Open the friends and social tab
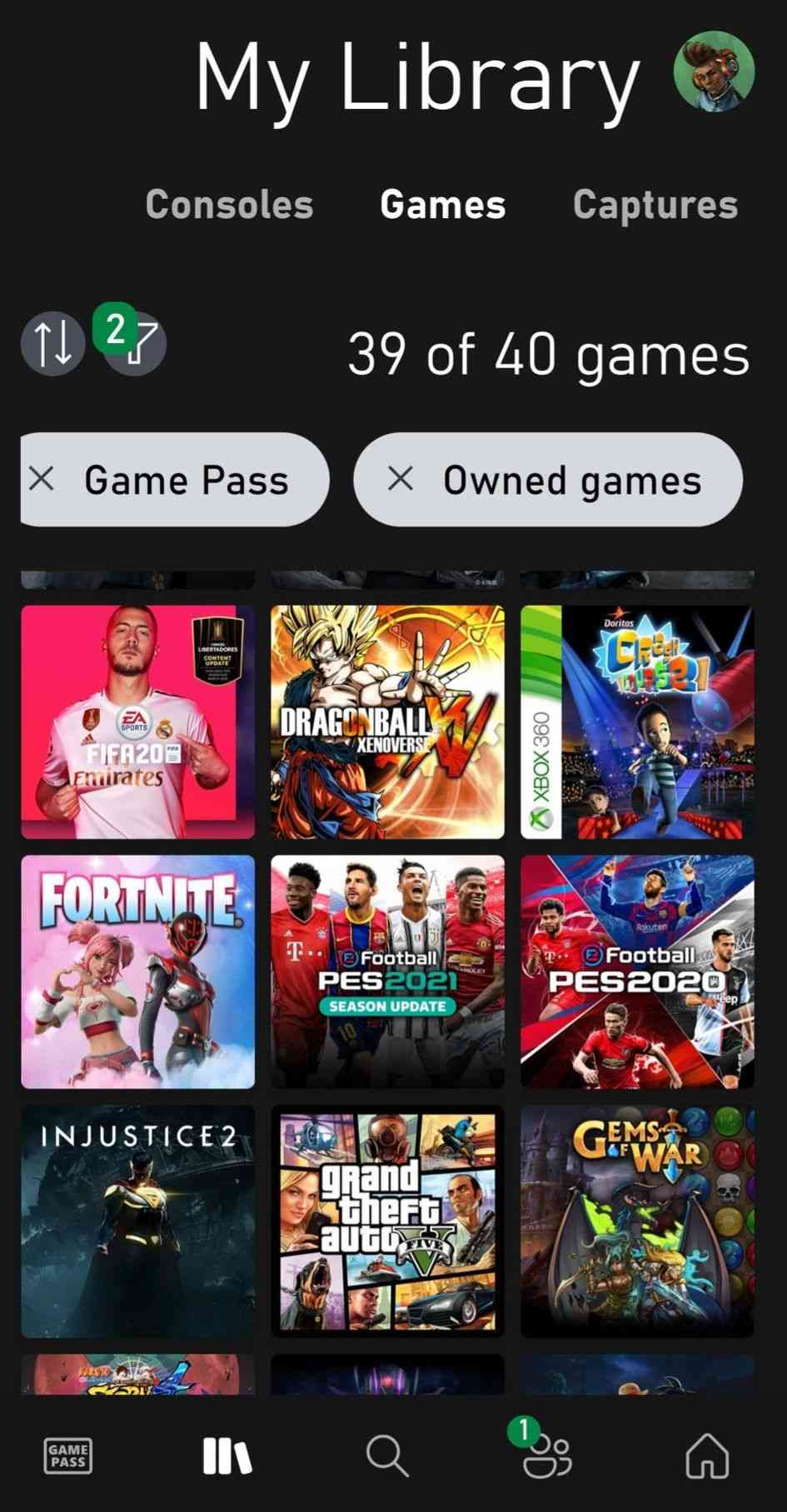The image size is (787, 1512). coord(546,1456)
